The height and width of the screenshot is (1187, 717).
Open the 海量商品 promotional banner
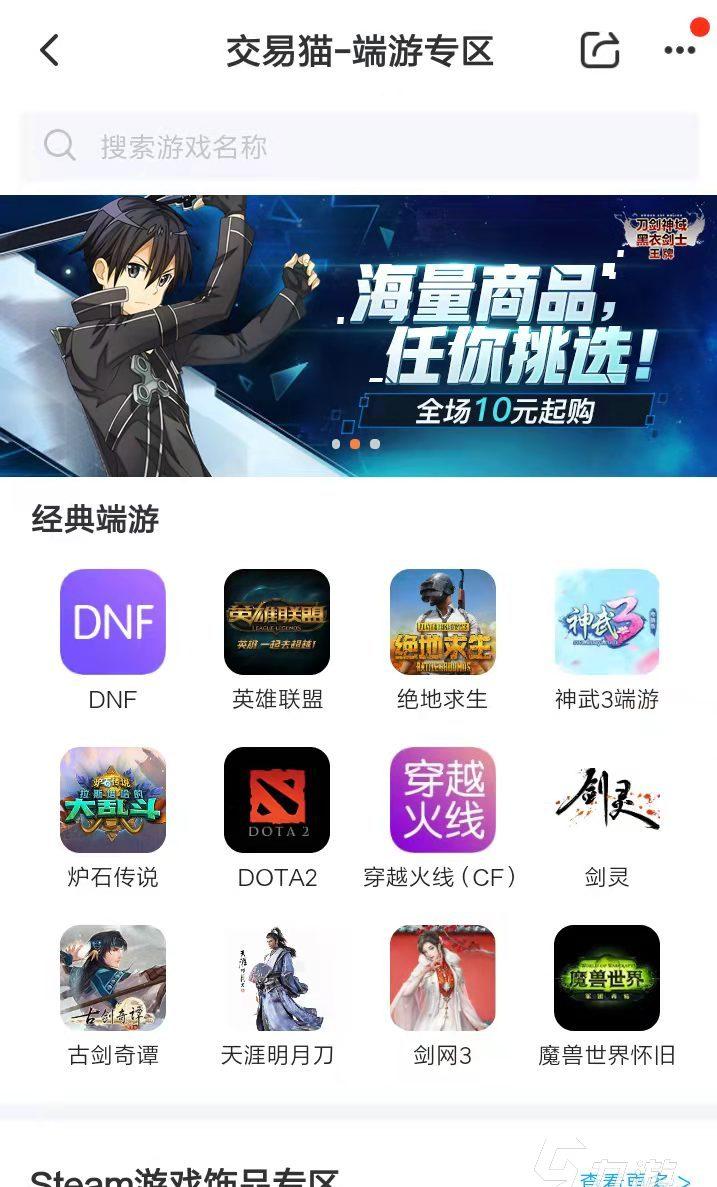[x=358, y=335]
